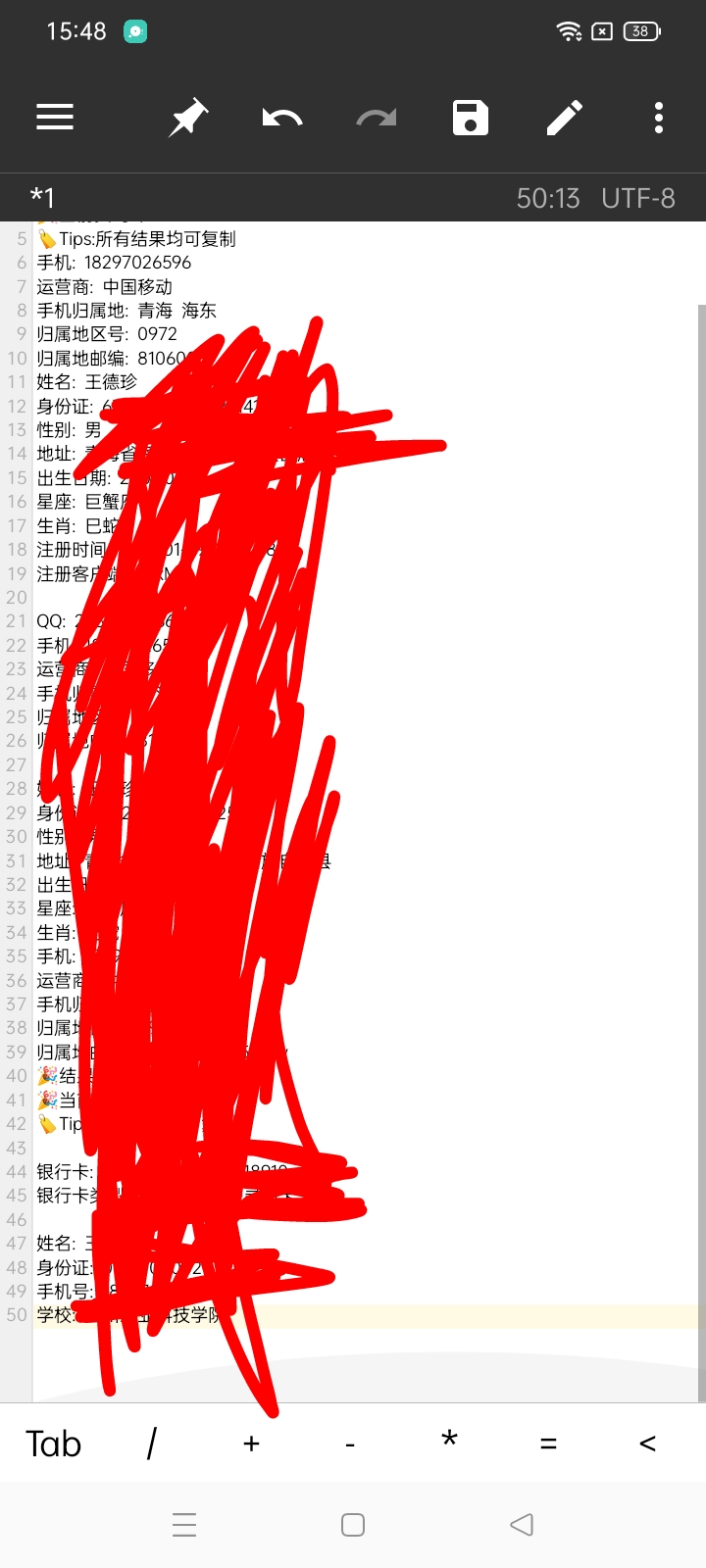Insert an equals sign
The image size is (706, 1568).
click(x=548, y=1444)
